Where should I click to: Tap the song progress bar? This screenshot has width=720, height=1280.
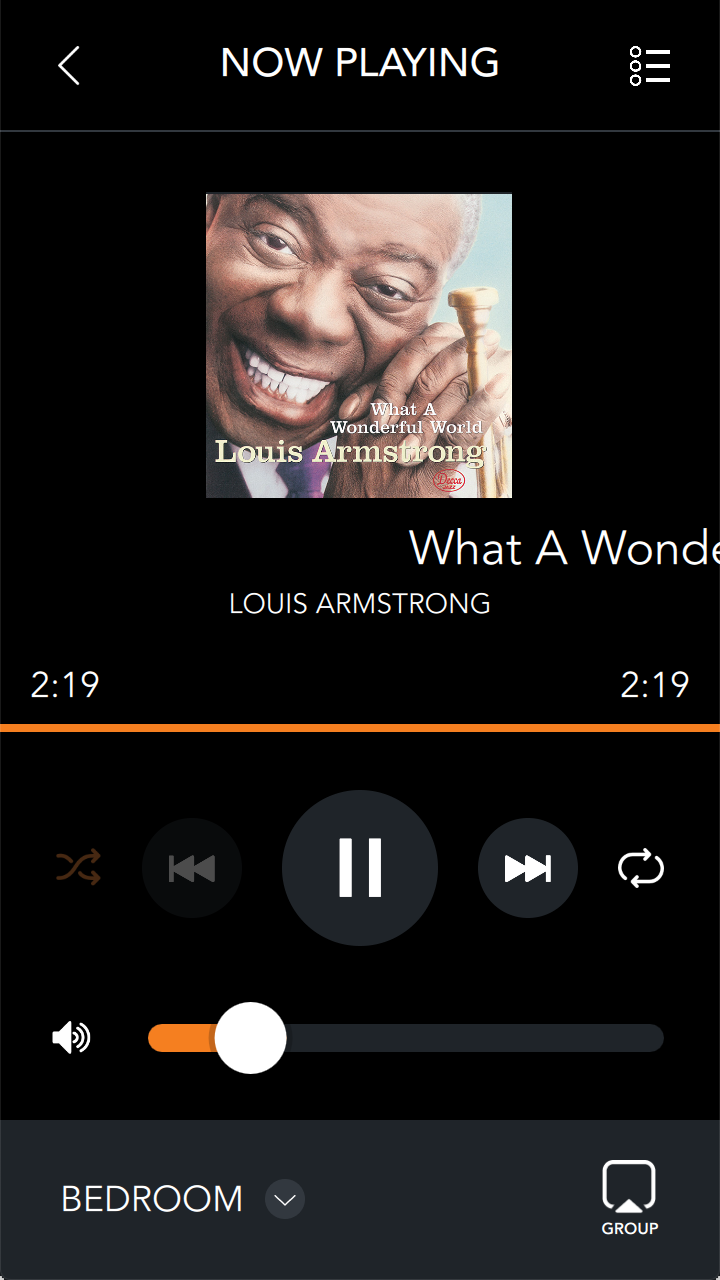point(360,728)
